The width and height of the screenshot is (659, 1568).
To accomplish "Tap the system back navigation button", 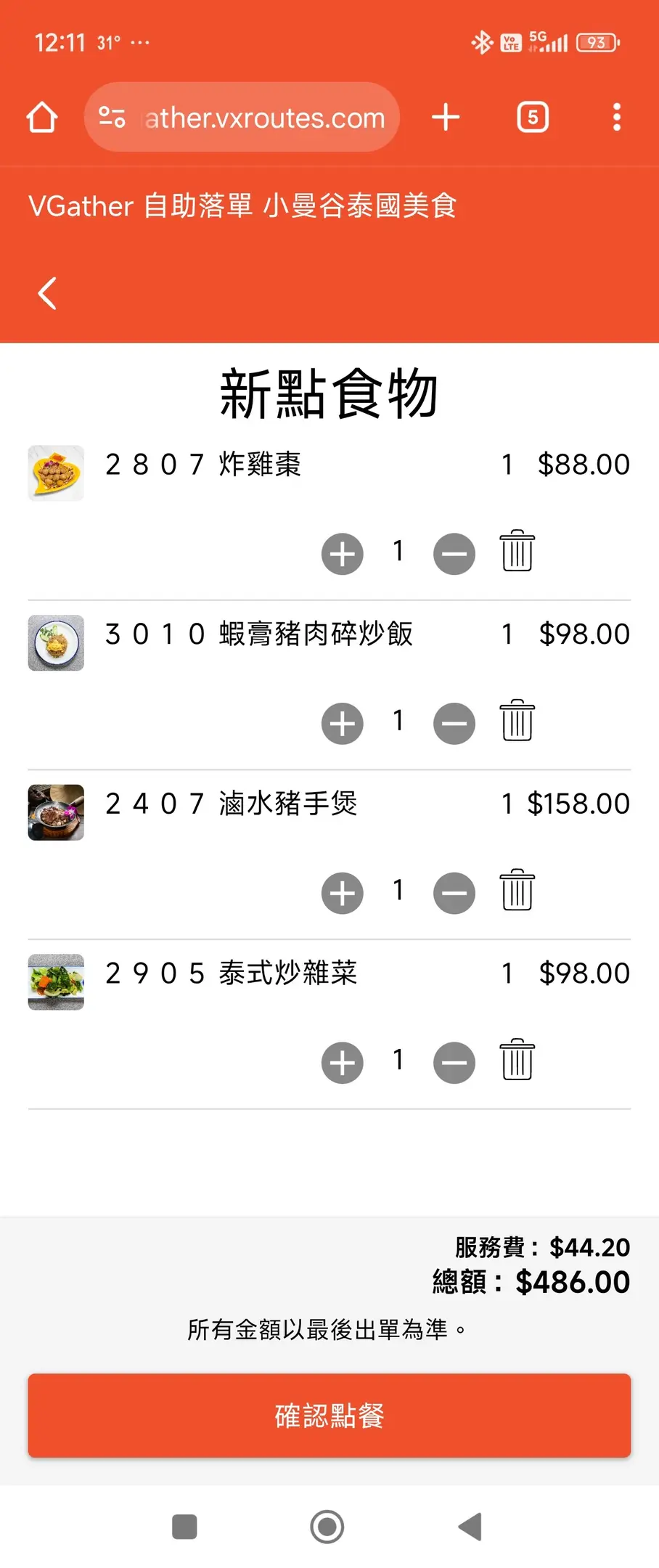I will 470,1527.
